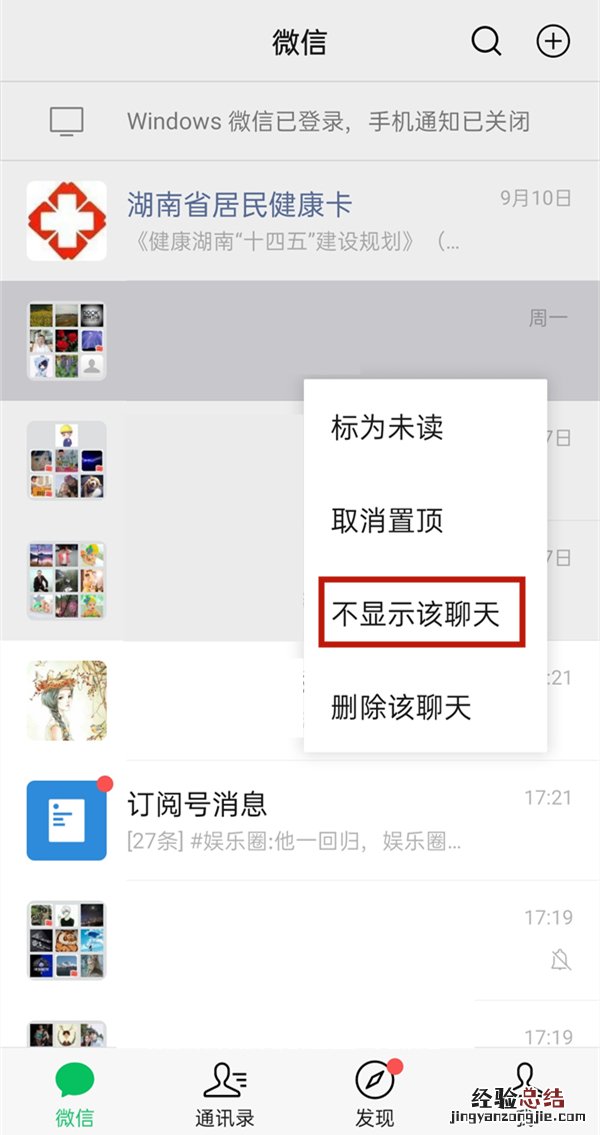Open 订阅号消息 subscription messages
This screenshot has width=600, height=1135.
tap(300, 821)
